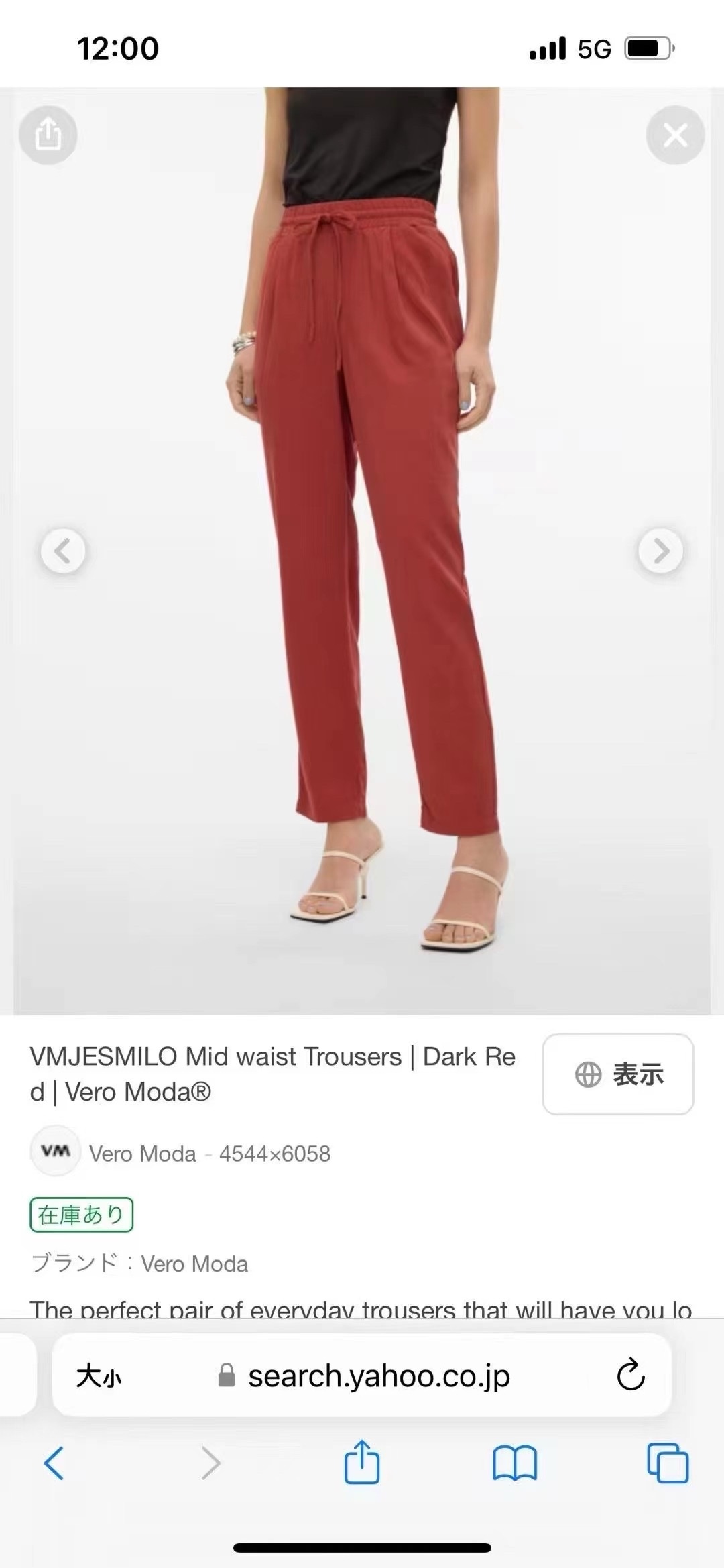The height and width of the screenshot is (1568, 724).
Task: Reload the current page
Action: point(630,1376)
